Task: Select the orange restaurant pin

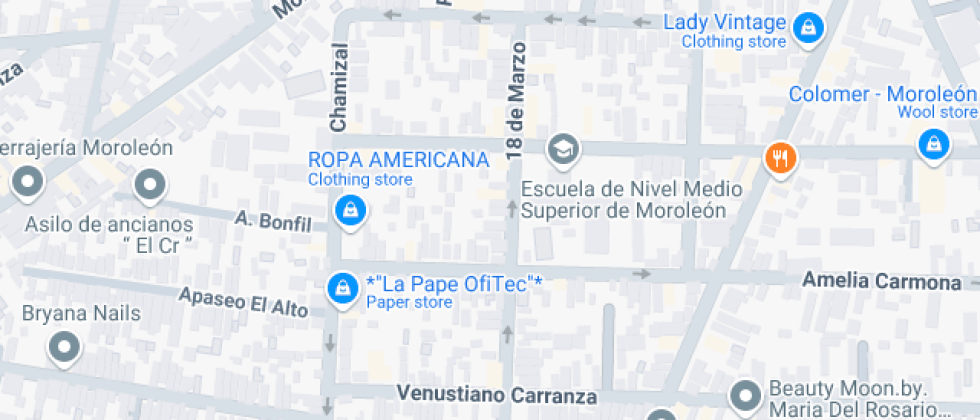Action: [x=780, y=157]
